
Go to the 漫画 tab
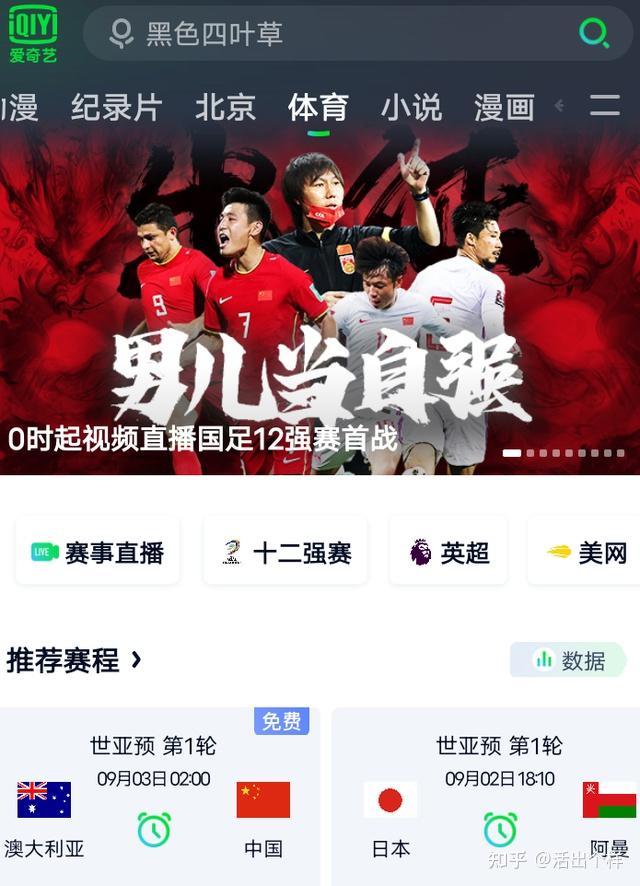pyautogui.click(x=504, y=107)
